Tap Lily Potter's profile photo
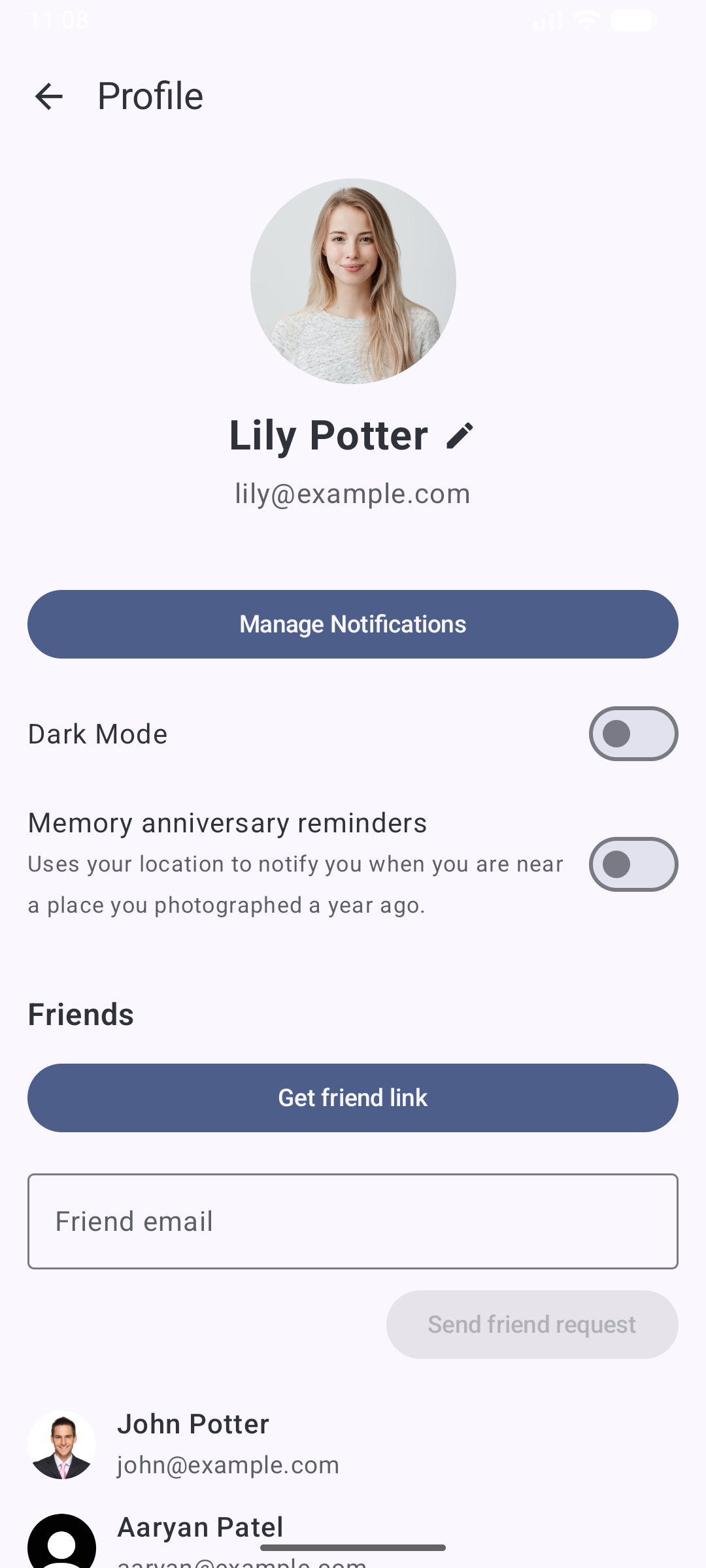 353,281
